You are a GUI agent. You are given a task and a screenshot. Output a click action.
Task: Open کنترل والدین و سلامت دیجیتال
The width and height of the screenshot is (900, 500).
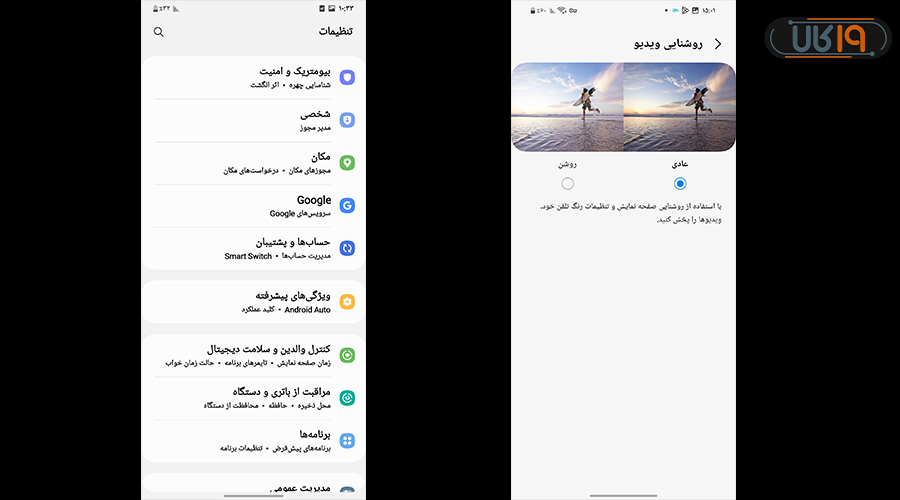point(253,355)
